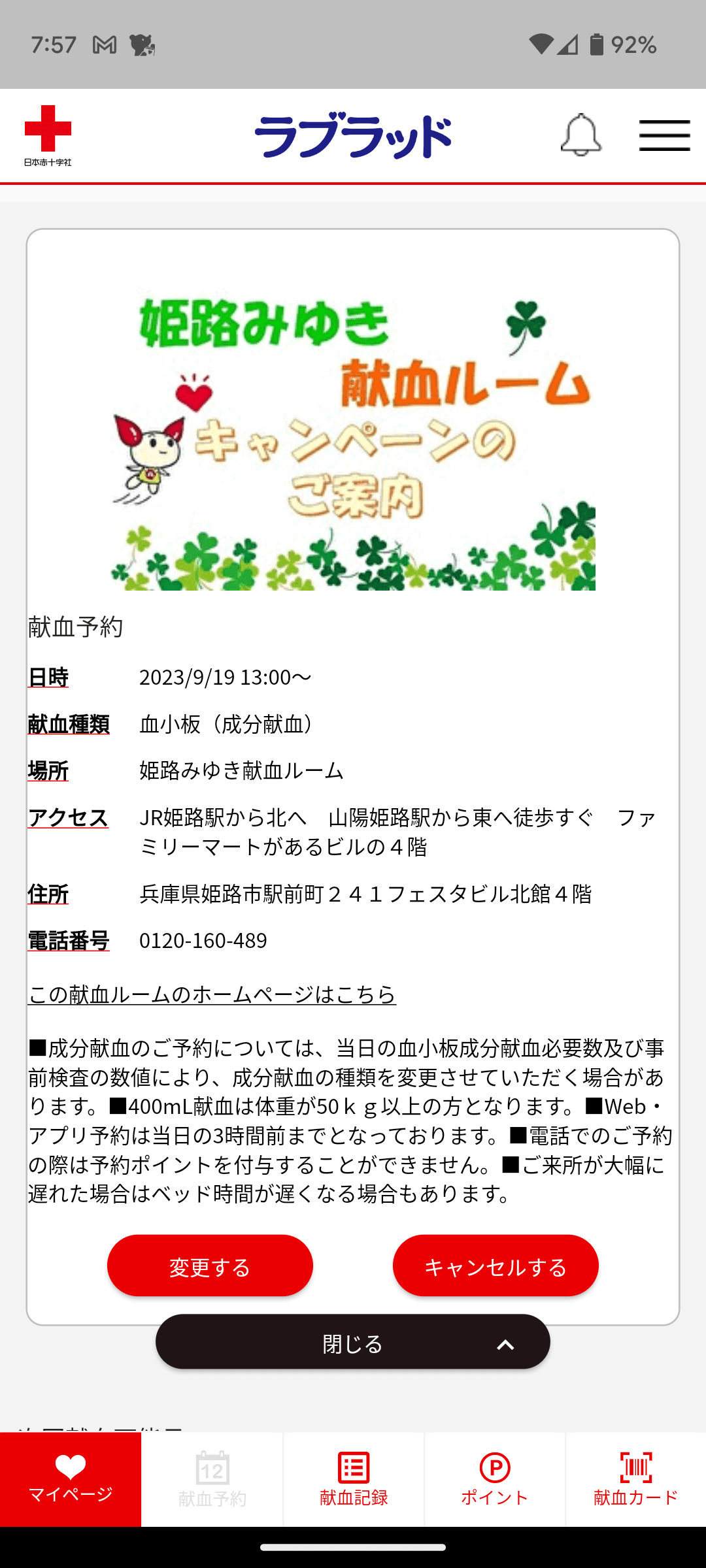Open the blood room homepage link
Viewport: 706px width, 1568px height.
[212, 994]
